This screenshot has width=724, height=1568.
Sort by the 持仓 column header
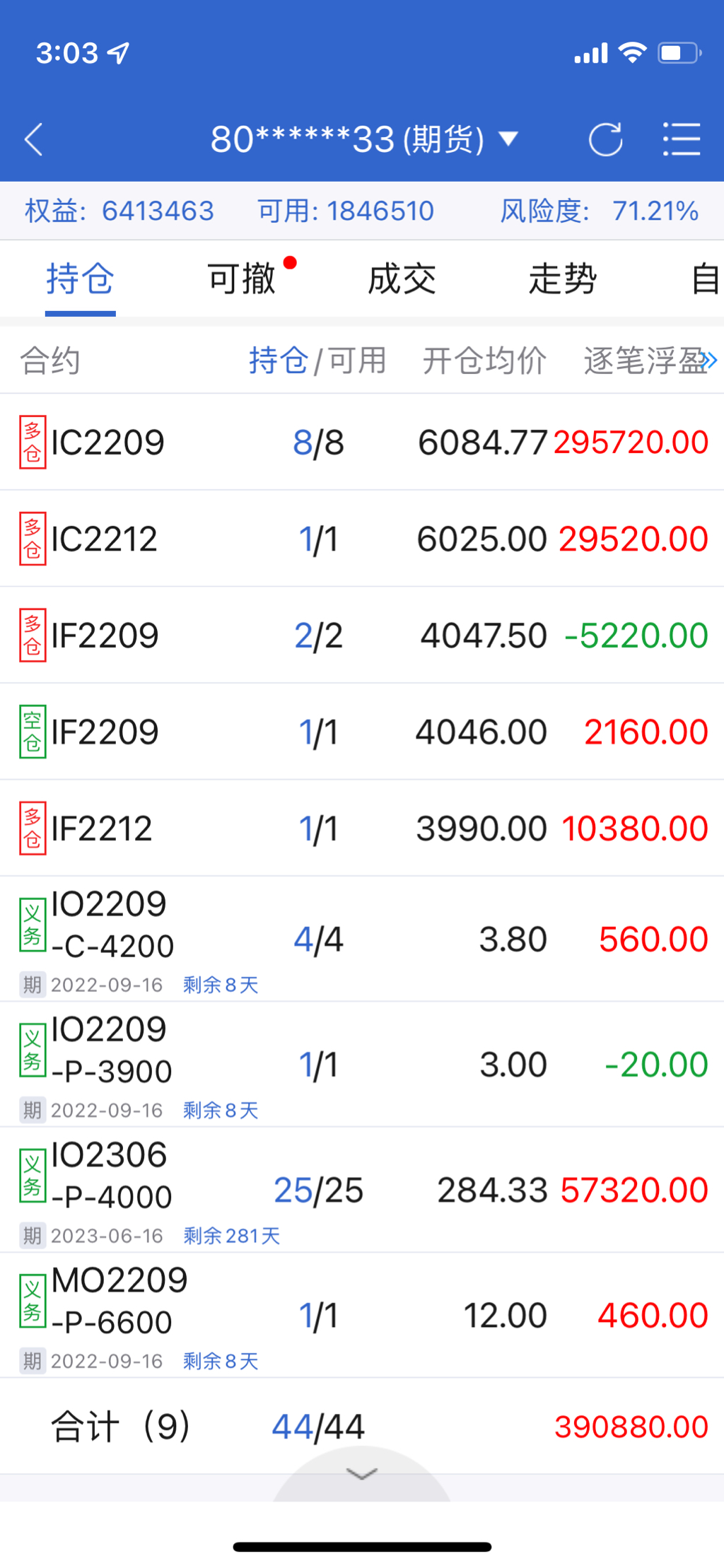278,361
